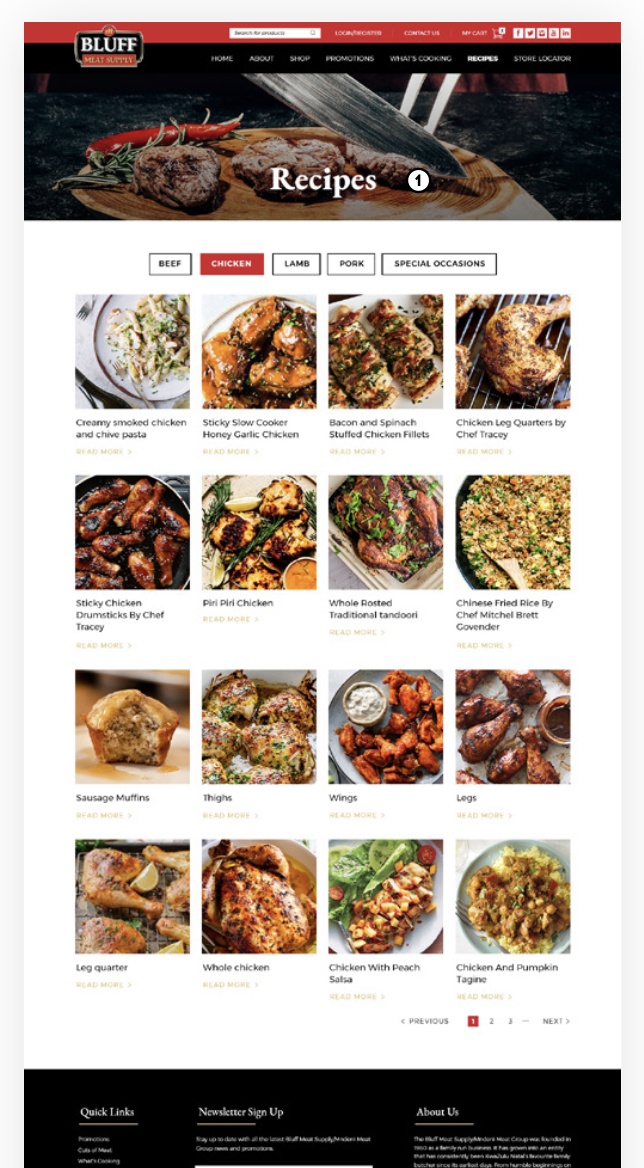This screenshot has height=1168, width=644.
Task: Open the Piri Piri Chicken recipe
Action: coord(238,603)
